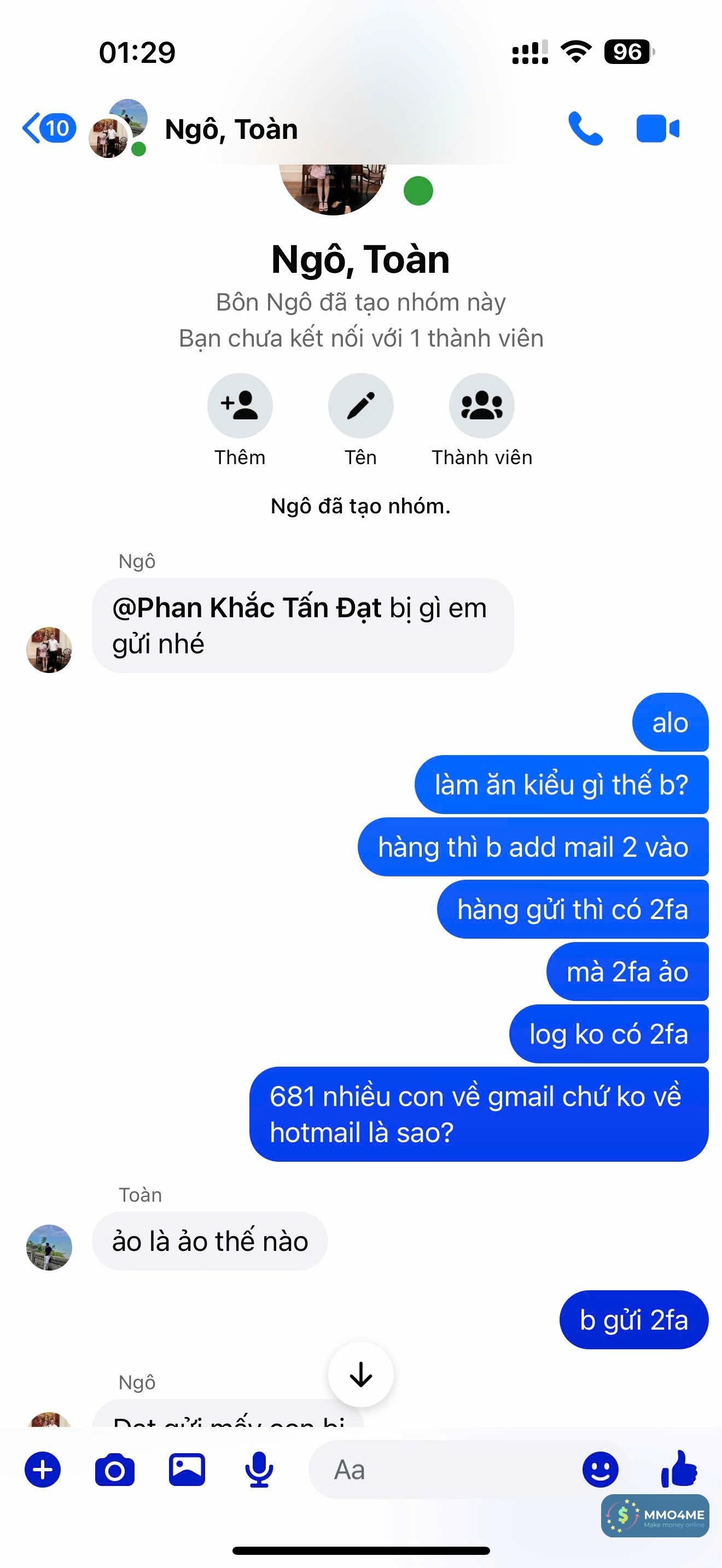Image resolution: width=722 pixels, height=1568 pixels.
Task: Open Ngô's avatar beside the mention message
Action: click(49, 650)
